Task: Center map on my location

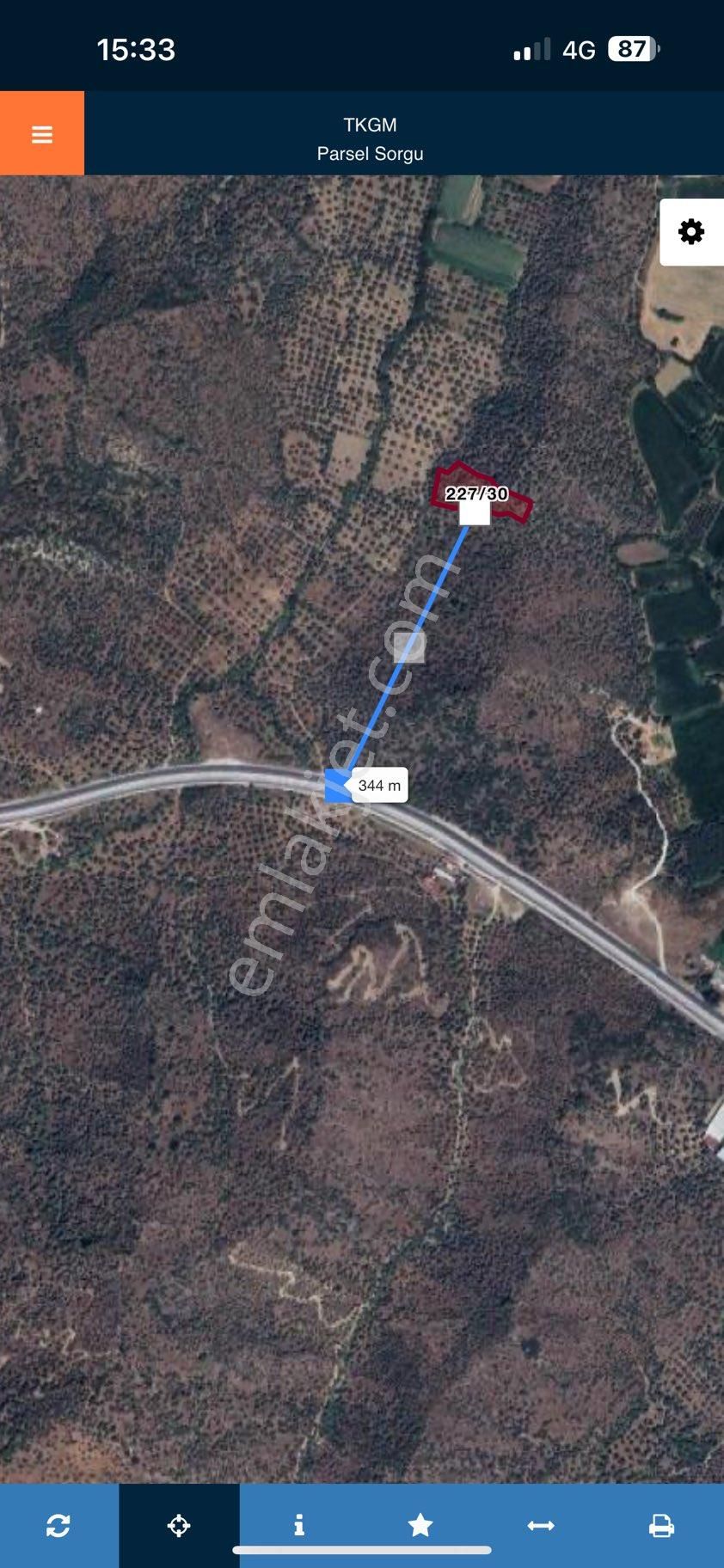Action: pos(179,1526)
